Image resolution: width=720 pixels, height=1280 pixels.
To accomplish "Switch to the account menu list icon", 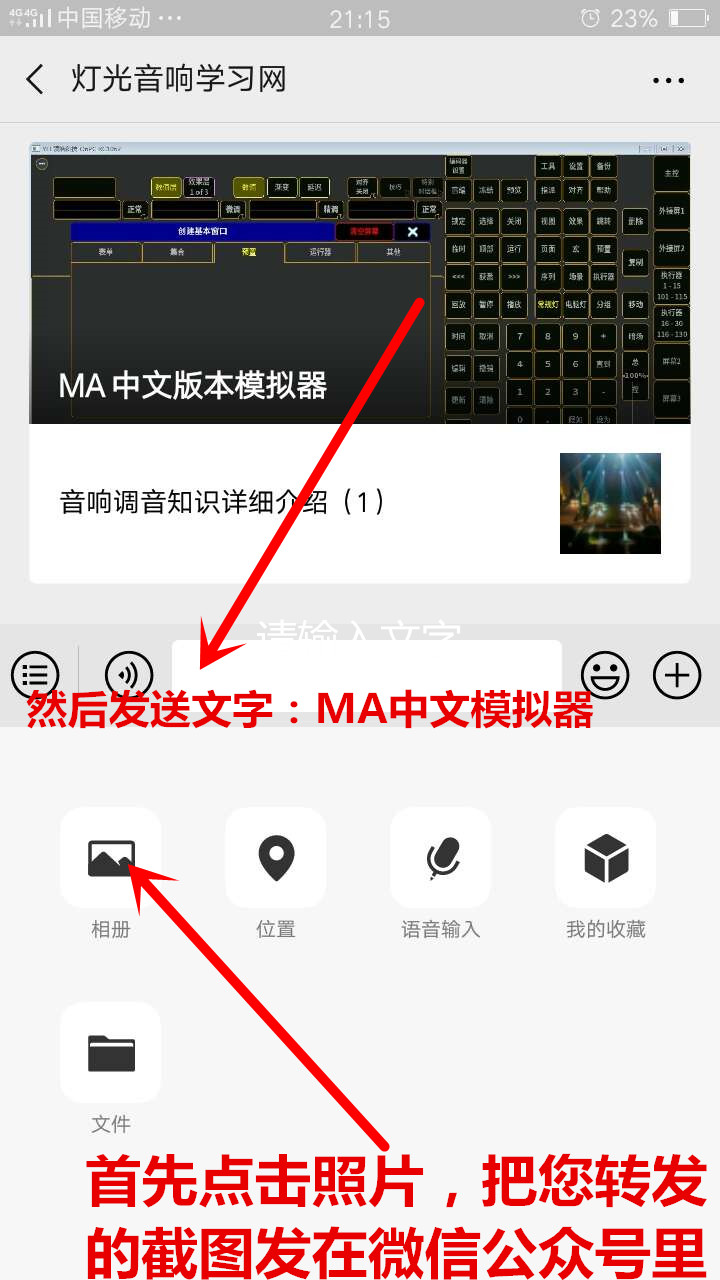I will coord(35,675).
